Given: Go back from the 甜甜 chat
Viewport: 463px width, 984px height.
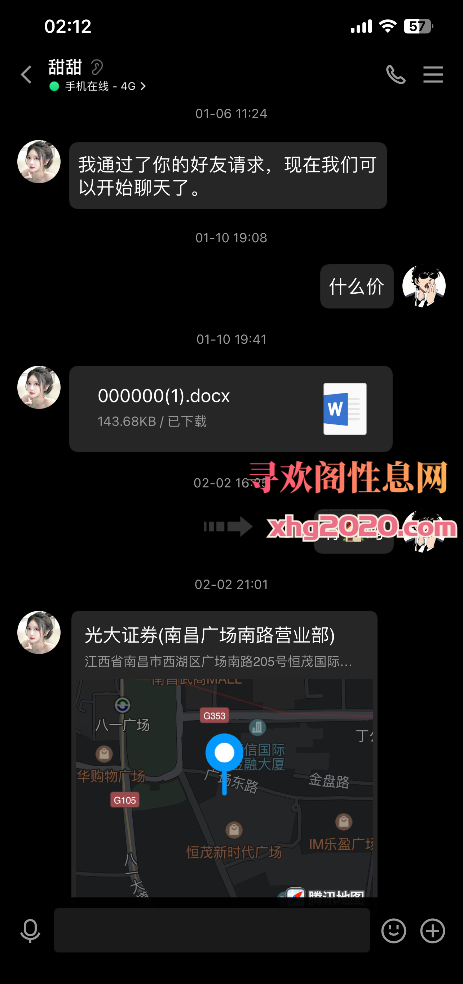Looking at the screenshot, I should point(26,75).
